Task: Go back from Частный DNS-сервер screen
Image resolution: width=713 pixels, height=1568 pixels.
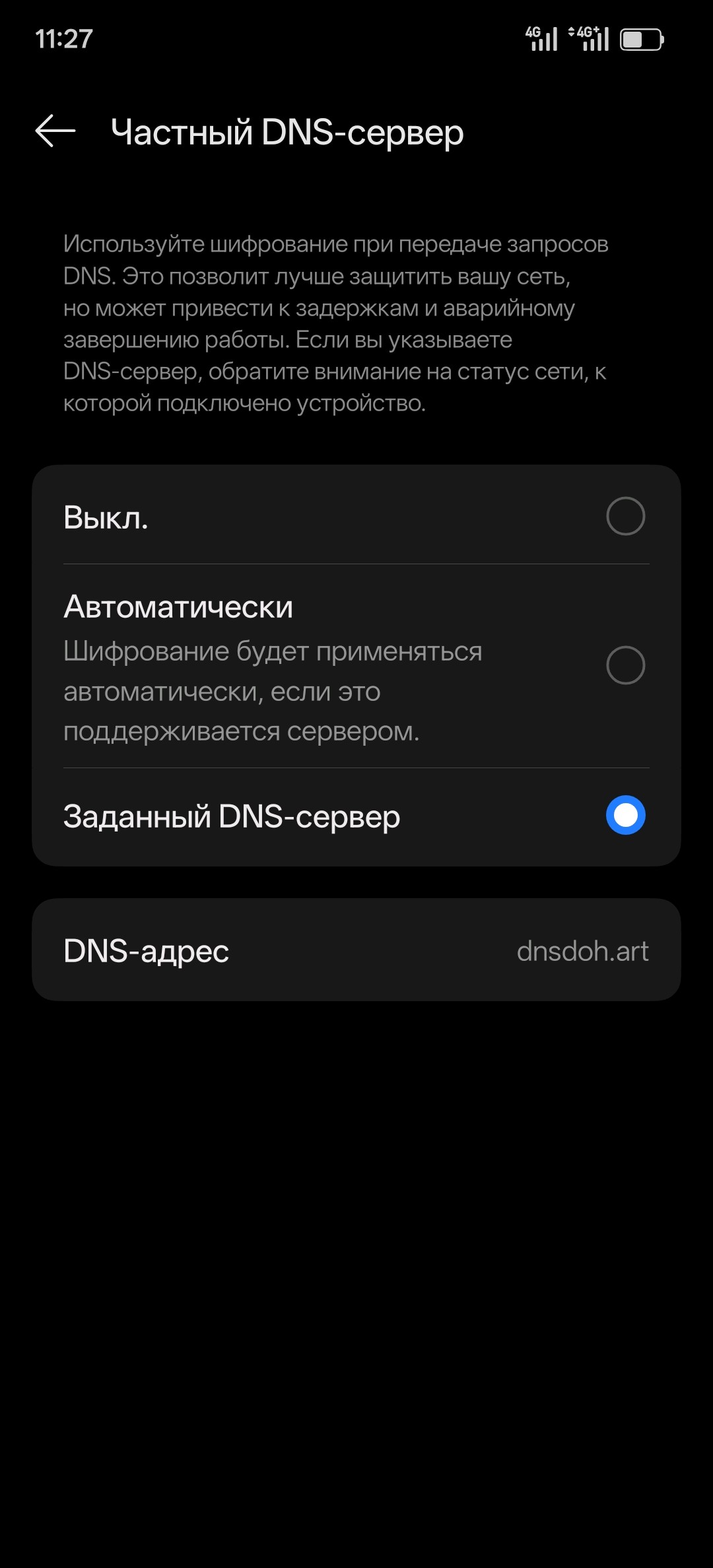Action: 55,131
